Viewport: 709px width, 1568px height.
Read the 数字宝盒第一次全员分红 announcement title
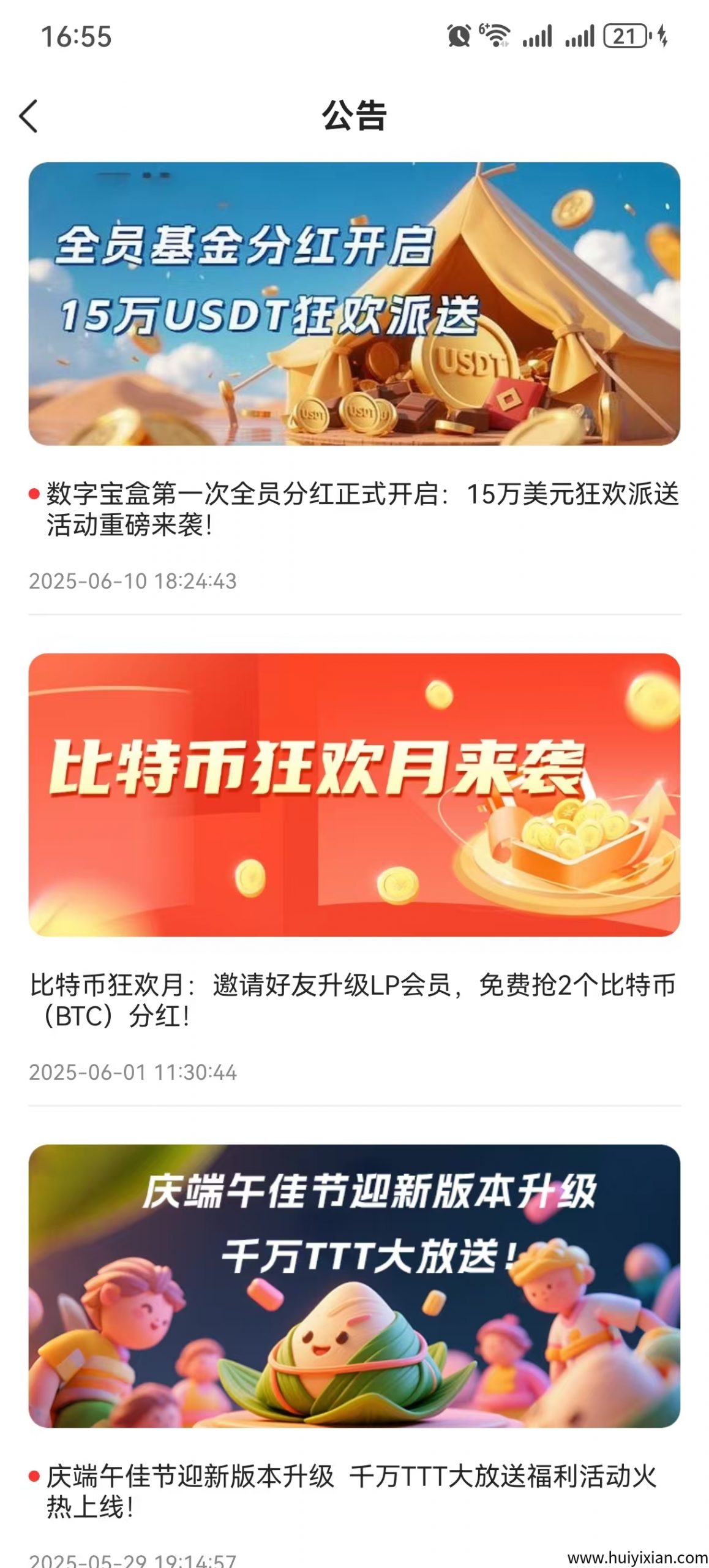(361, 510)
